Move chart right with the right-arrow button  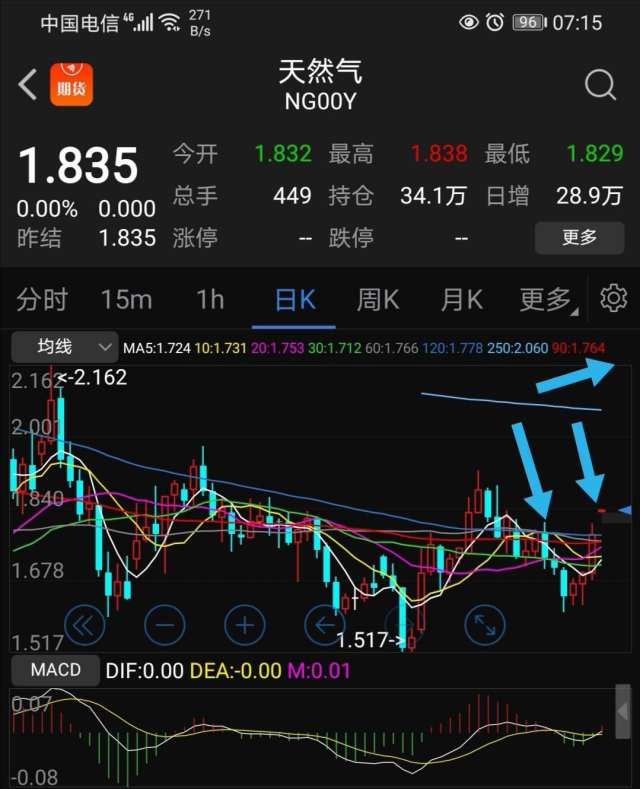coord(404,626)
